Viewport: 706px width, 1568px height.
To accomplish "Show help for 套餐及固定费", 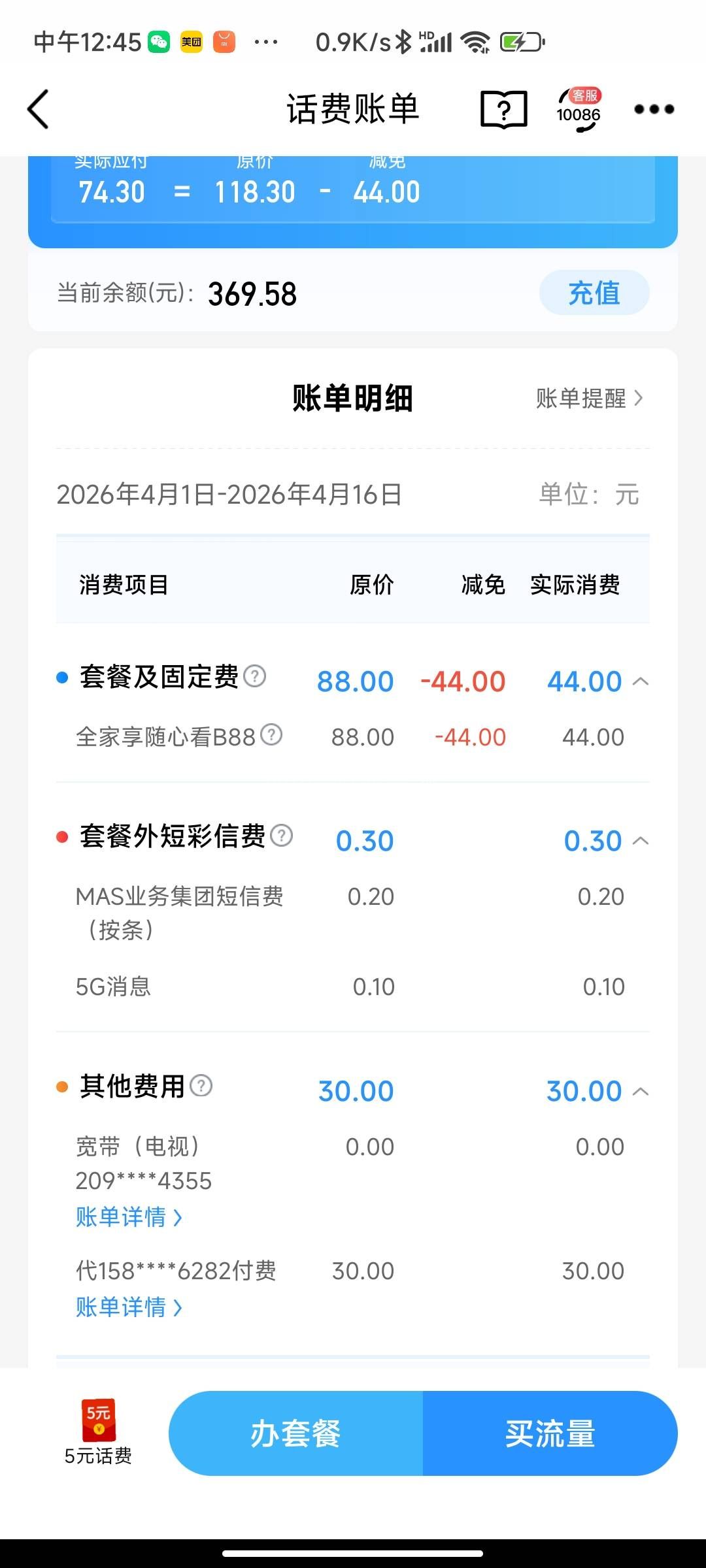I will click(x=254, y=676).
